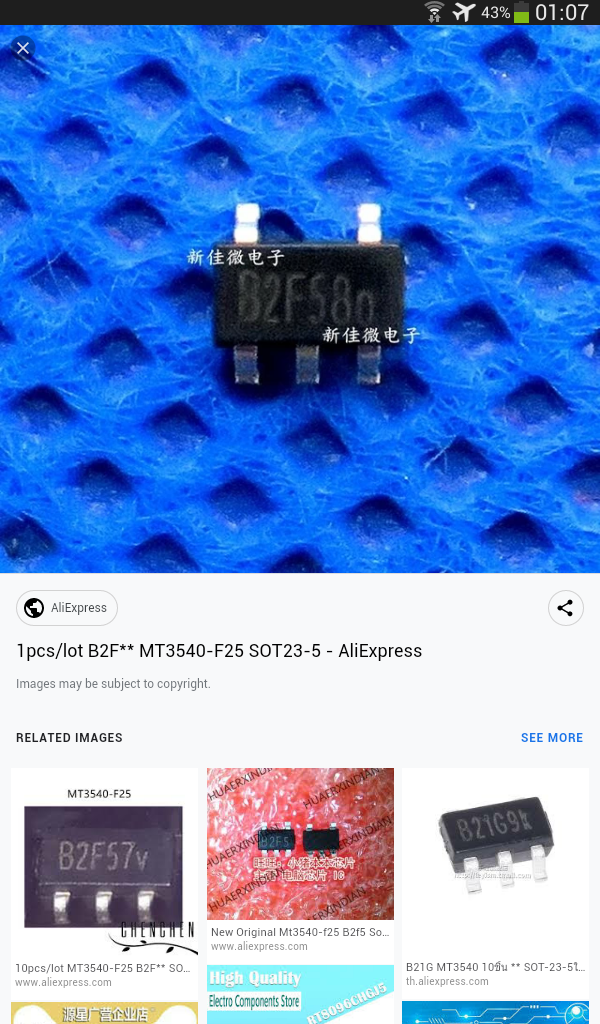View the main B2F58 chip image
The image size is (600, 1024).
[x=300, y=300]
